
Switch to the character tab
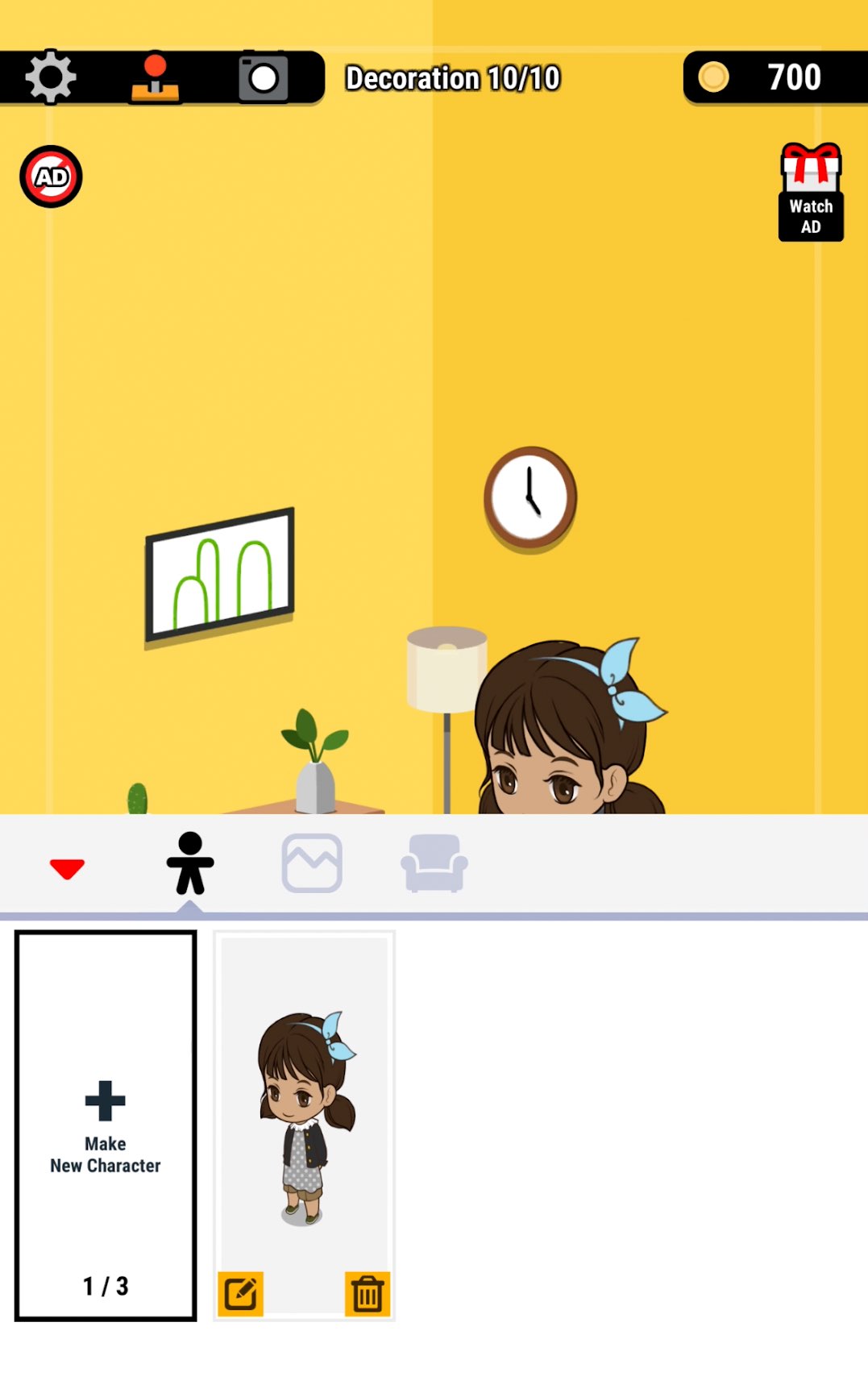(190, 863)
